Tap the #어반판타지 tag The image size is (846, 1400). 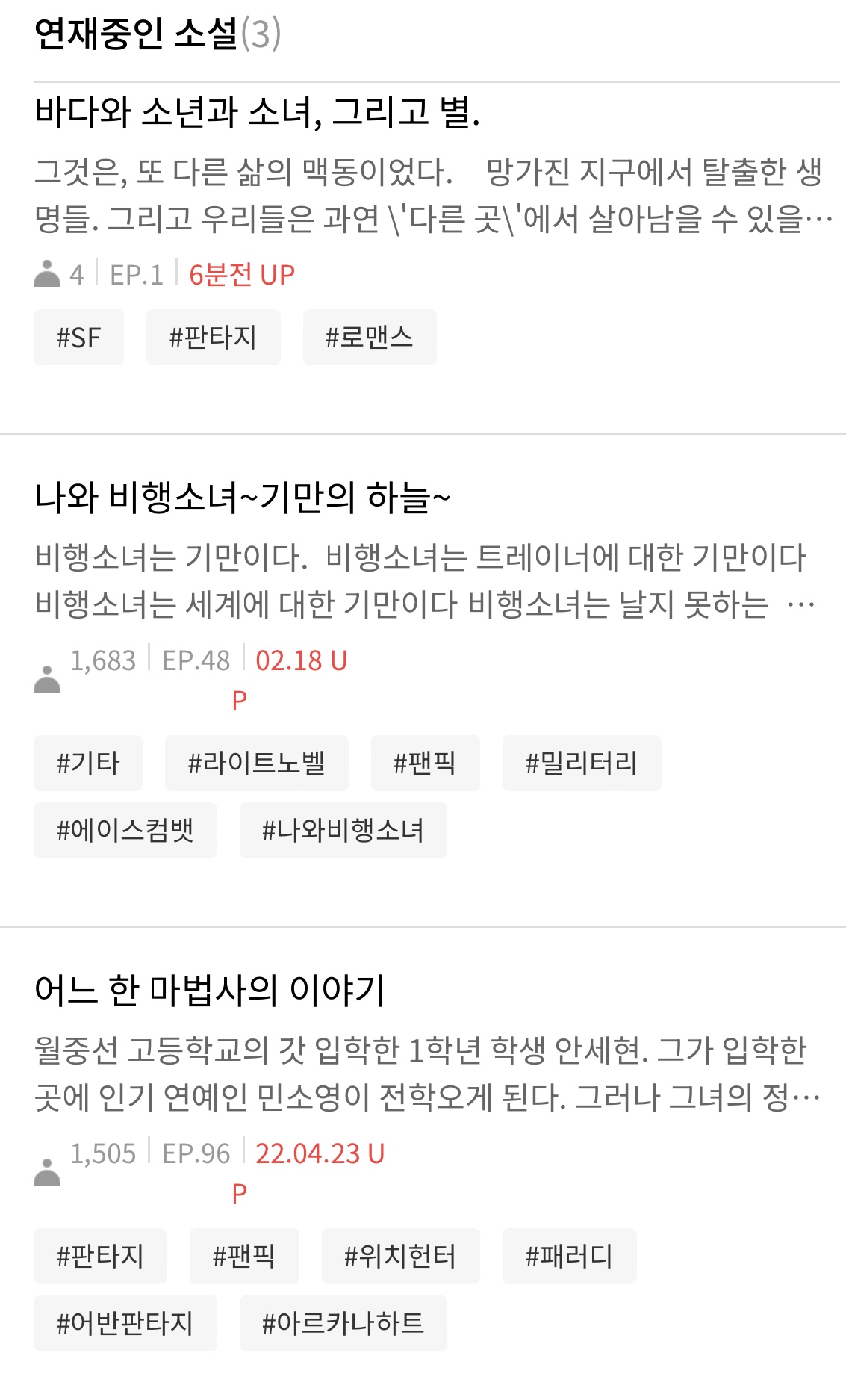(125, 1324)
